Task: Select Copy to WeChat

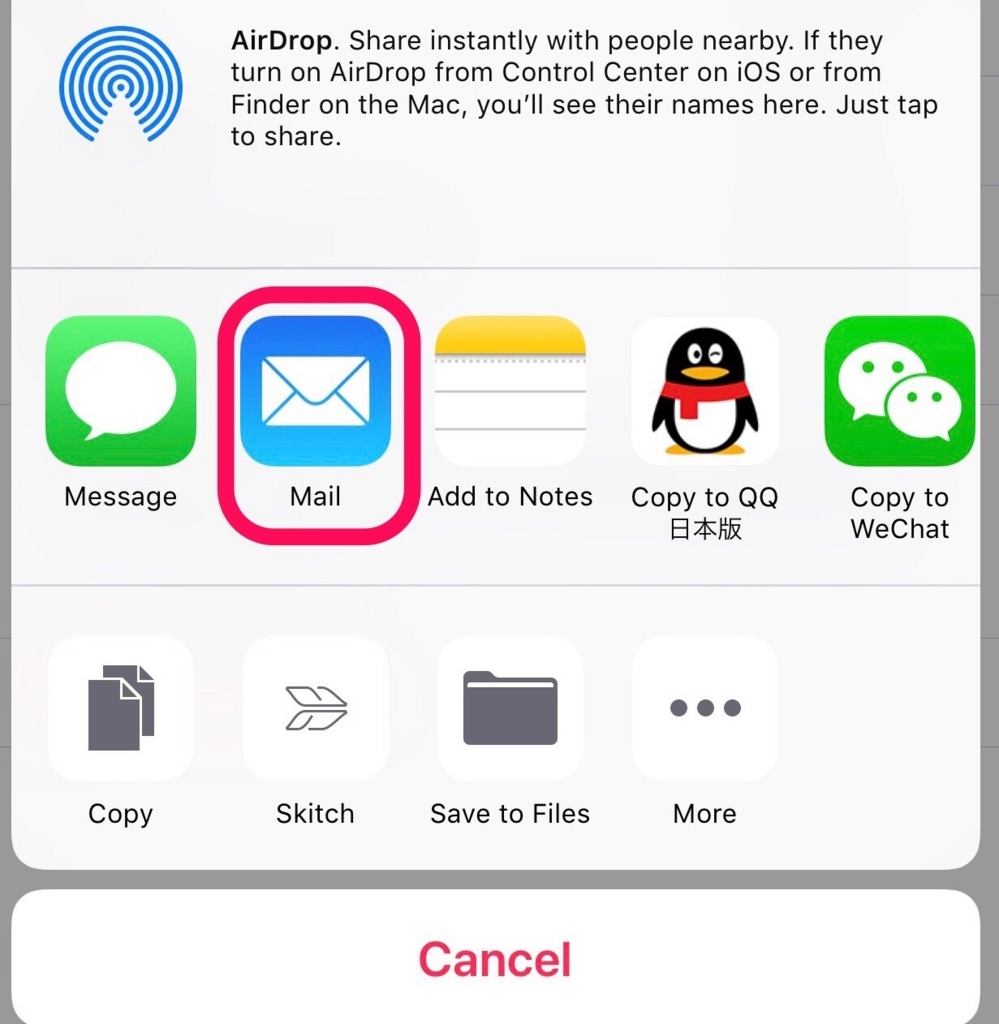Action: pyautogui.click(x=899, y=392)
